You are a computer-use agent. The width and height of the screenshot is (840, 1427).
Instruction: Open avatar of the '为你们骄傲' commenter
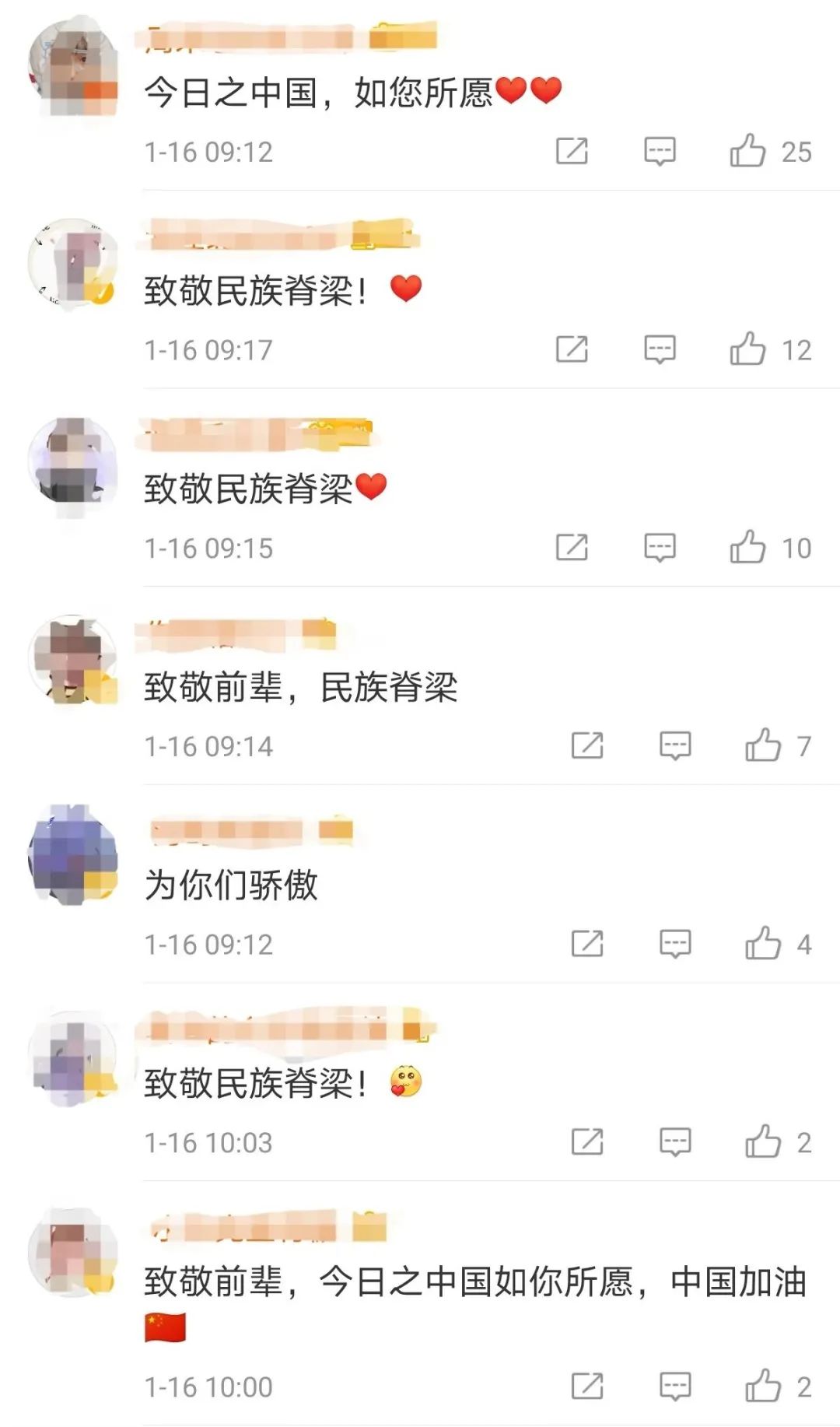pos(72,854)
